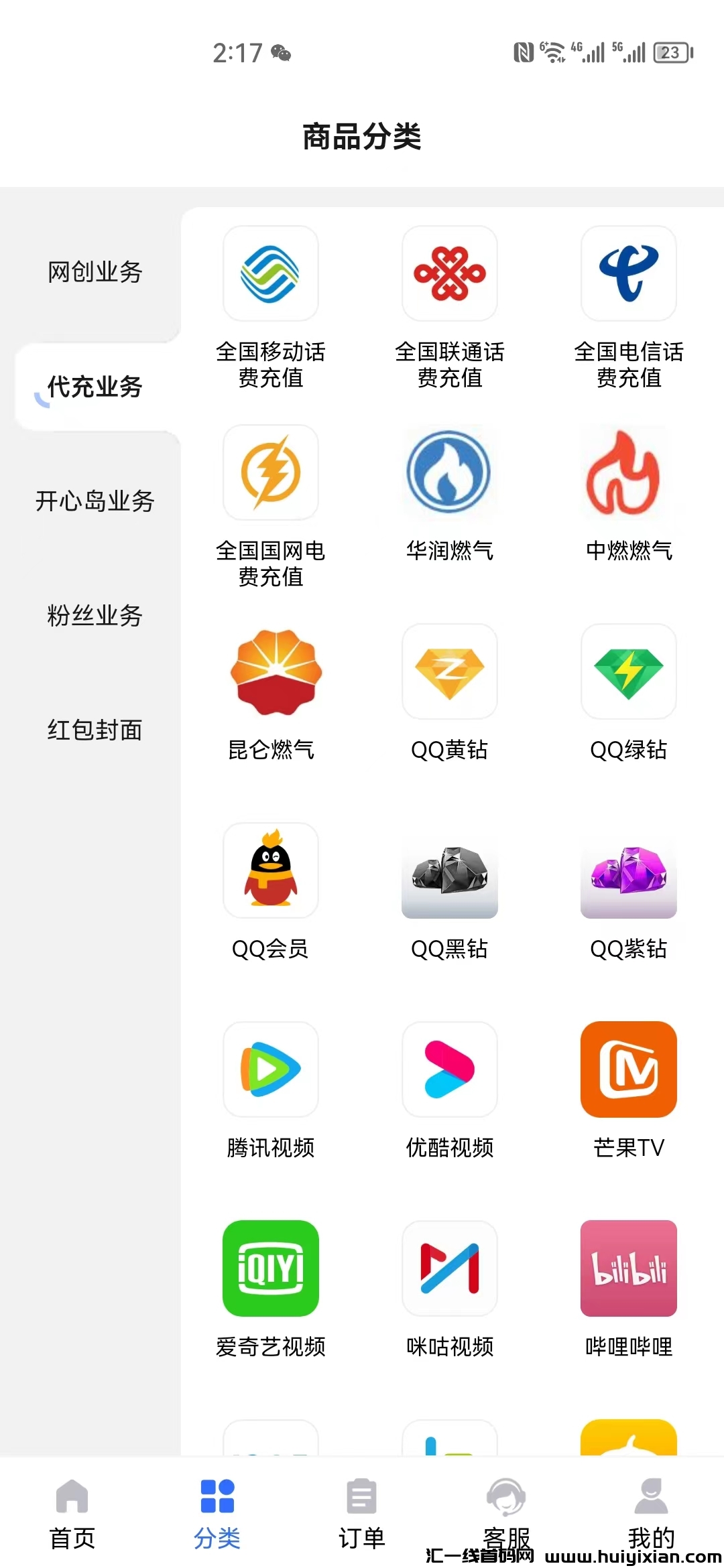Image resolution: width=724 pixels, height=1568 pixels.
Task: Tap the QQ紫钻 purple diamond icon
Action: click(627, 871)
